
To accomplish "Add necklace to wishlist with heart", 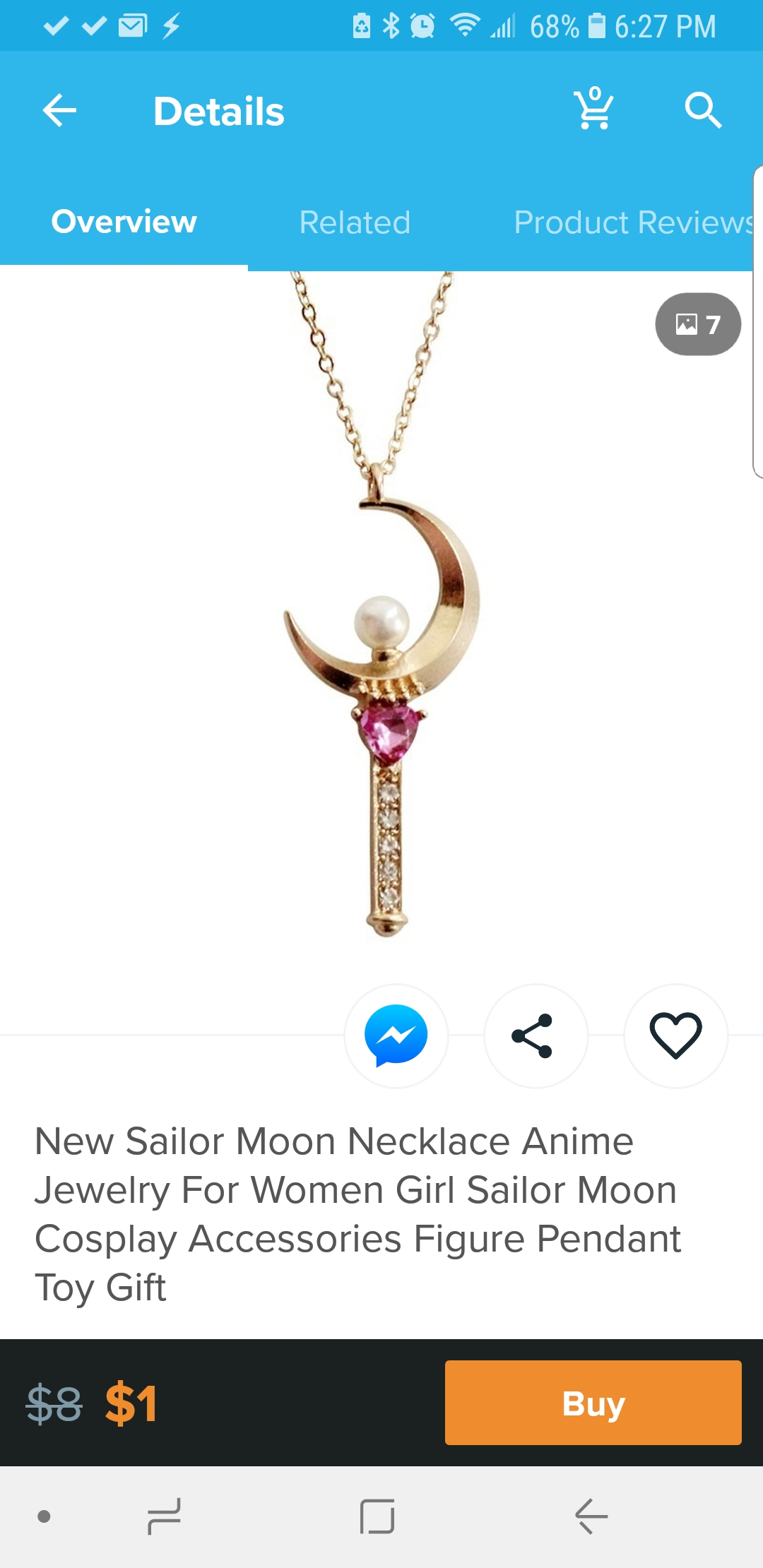I will pos(675,1035).
